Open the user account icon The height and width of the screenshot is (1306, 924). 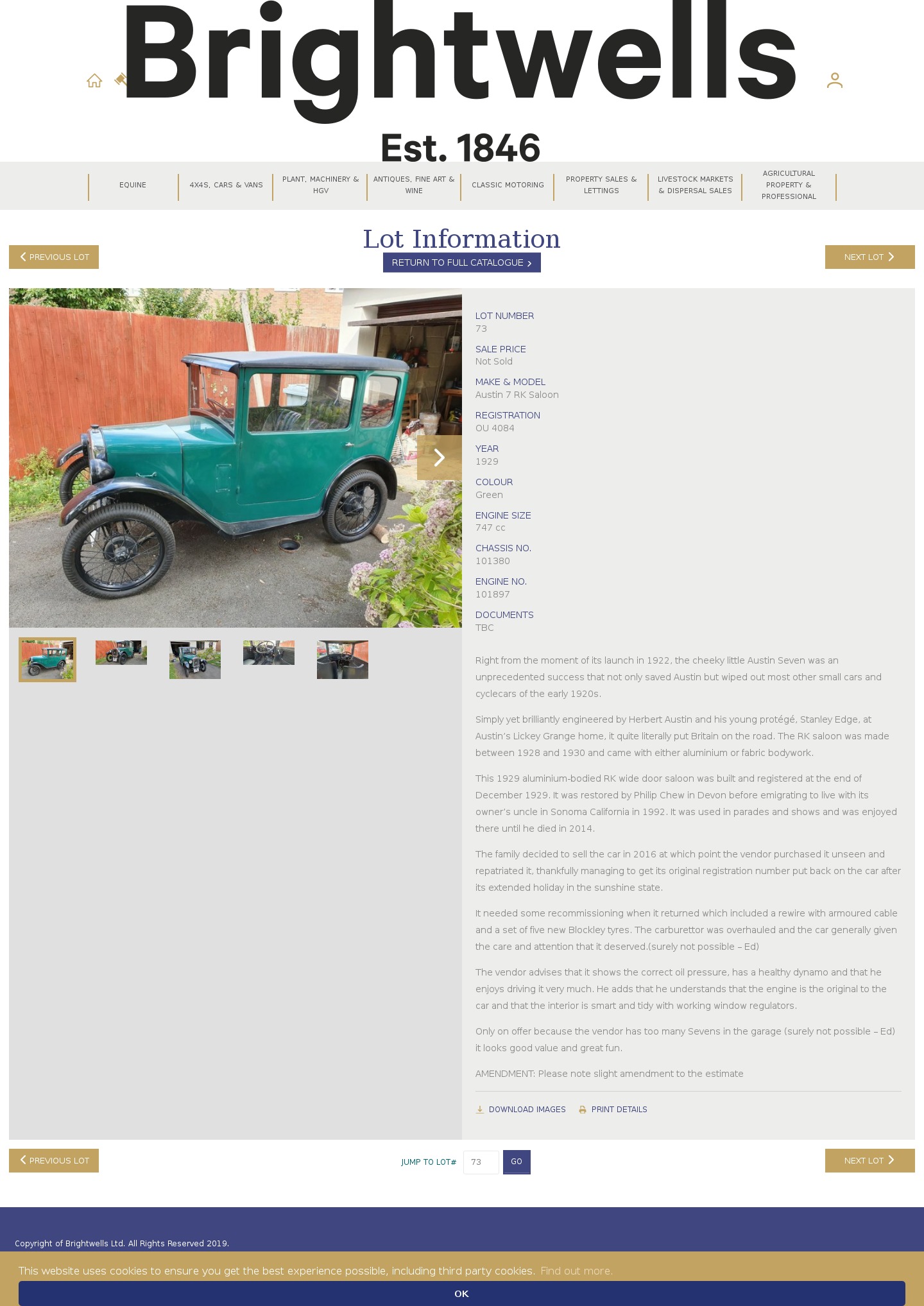coord(834,81)
